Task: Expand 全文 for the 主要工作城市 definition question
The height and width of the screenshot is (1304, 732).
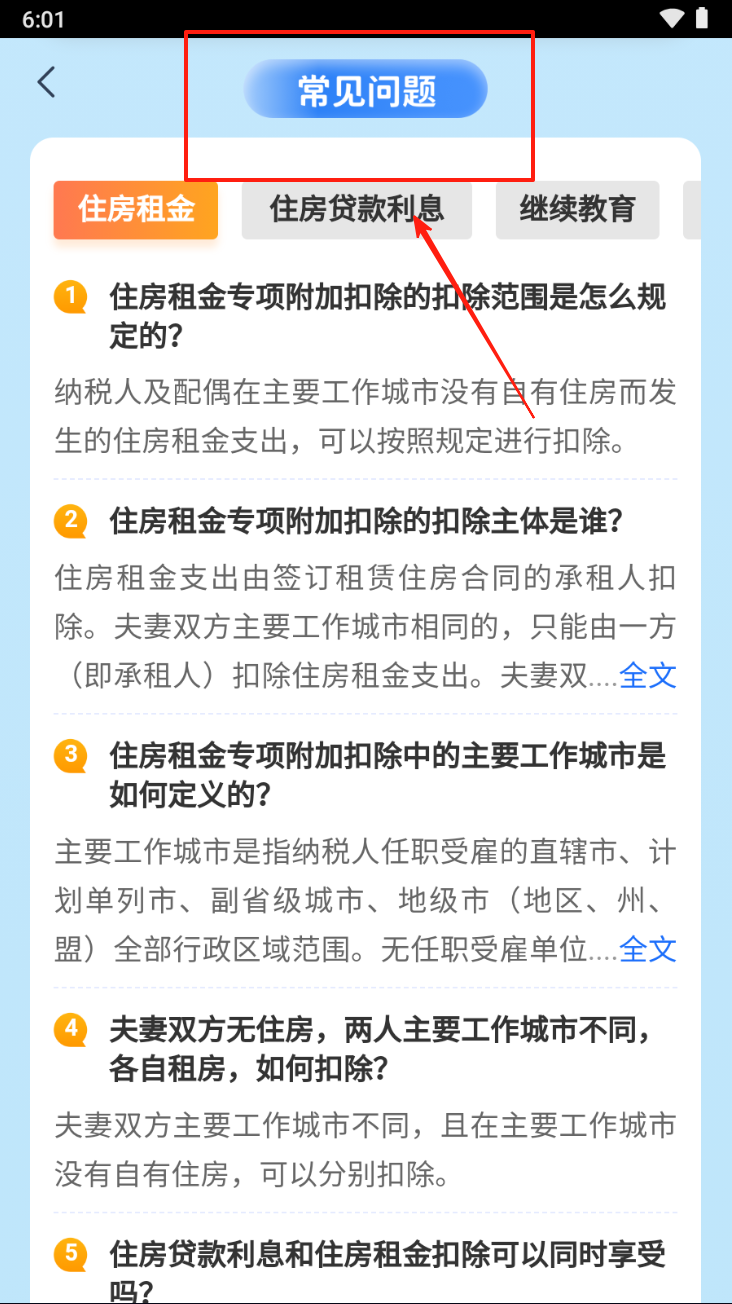Action: (x=648, y=949)
